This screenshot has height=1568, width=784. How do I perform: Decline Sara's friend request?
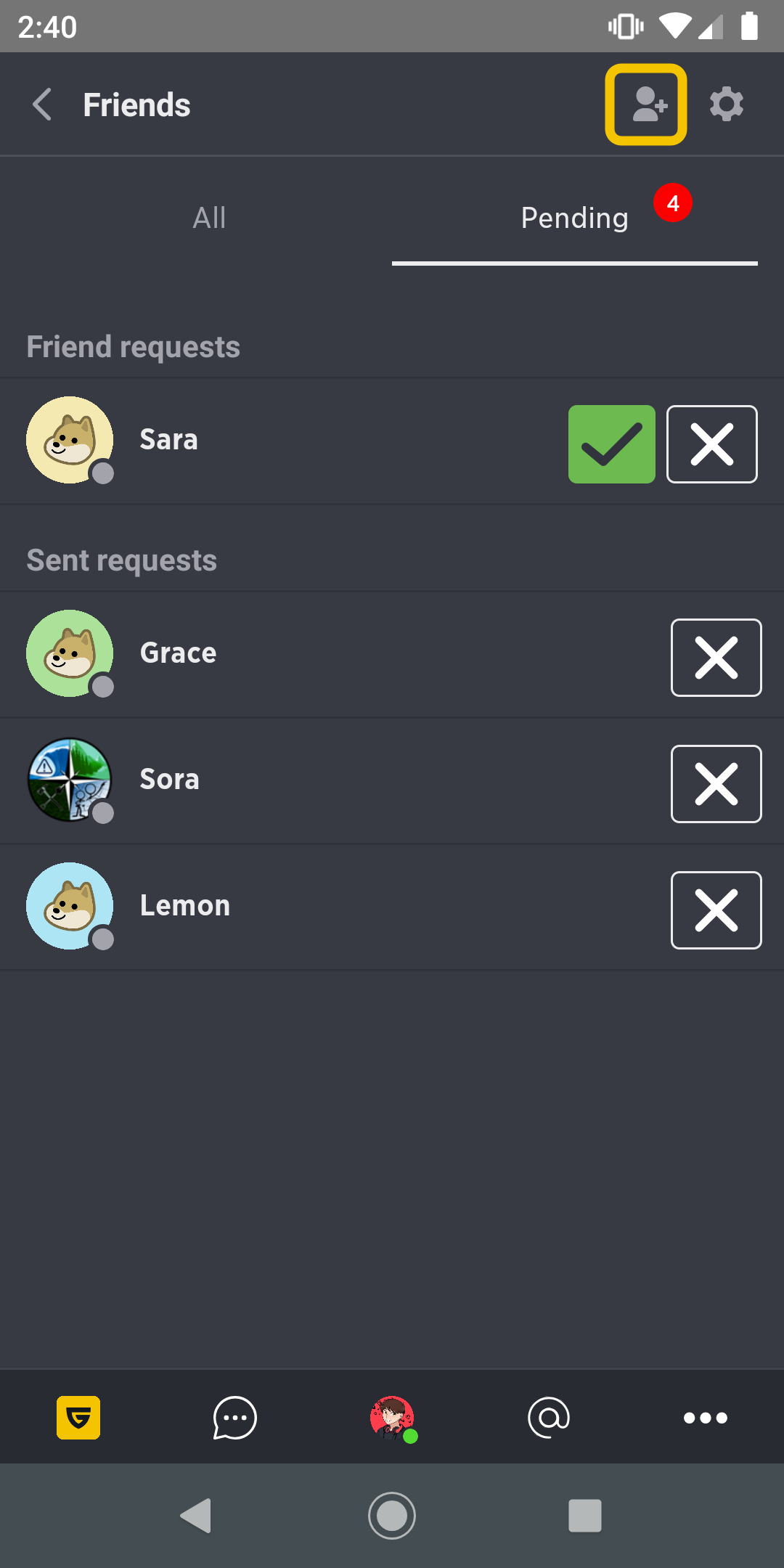pyautogui.click(x=712, y=444)
